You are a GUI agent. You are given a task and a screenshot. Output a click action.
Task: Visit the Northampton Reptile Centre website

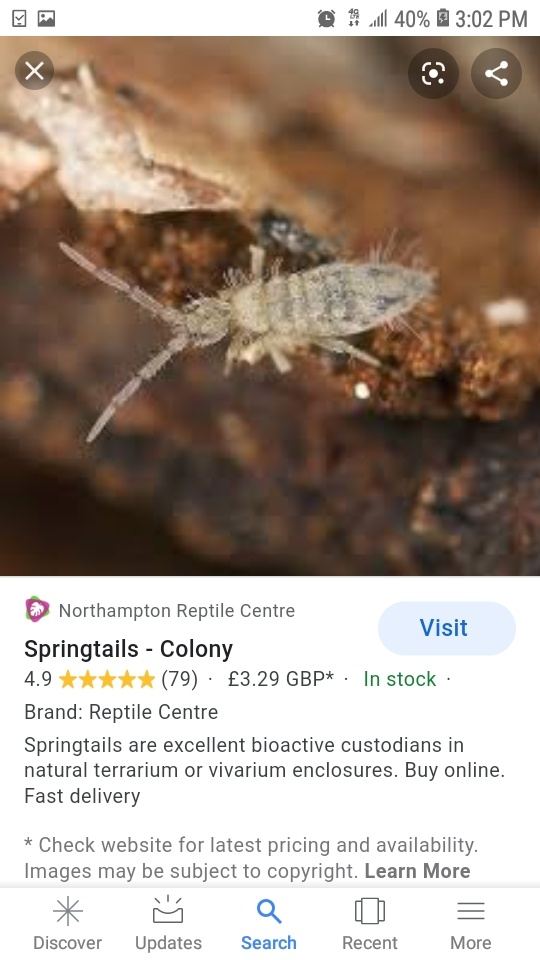click(446, 628)
